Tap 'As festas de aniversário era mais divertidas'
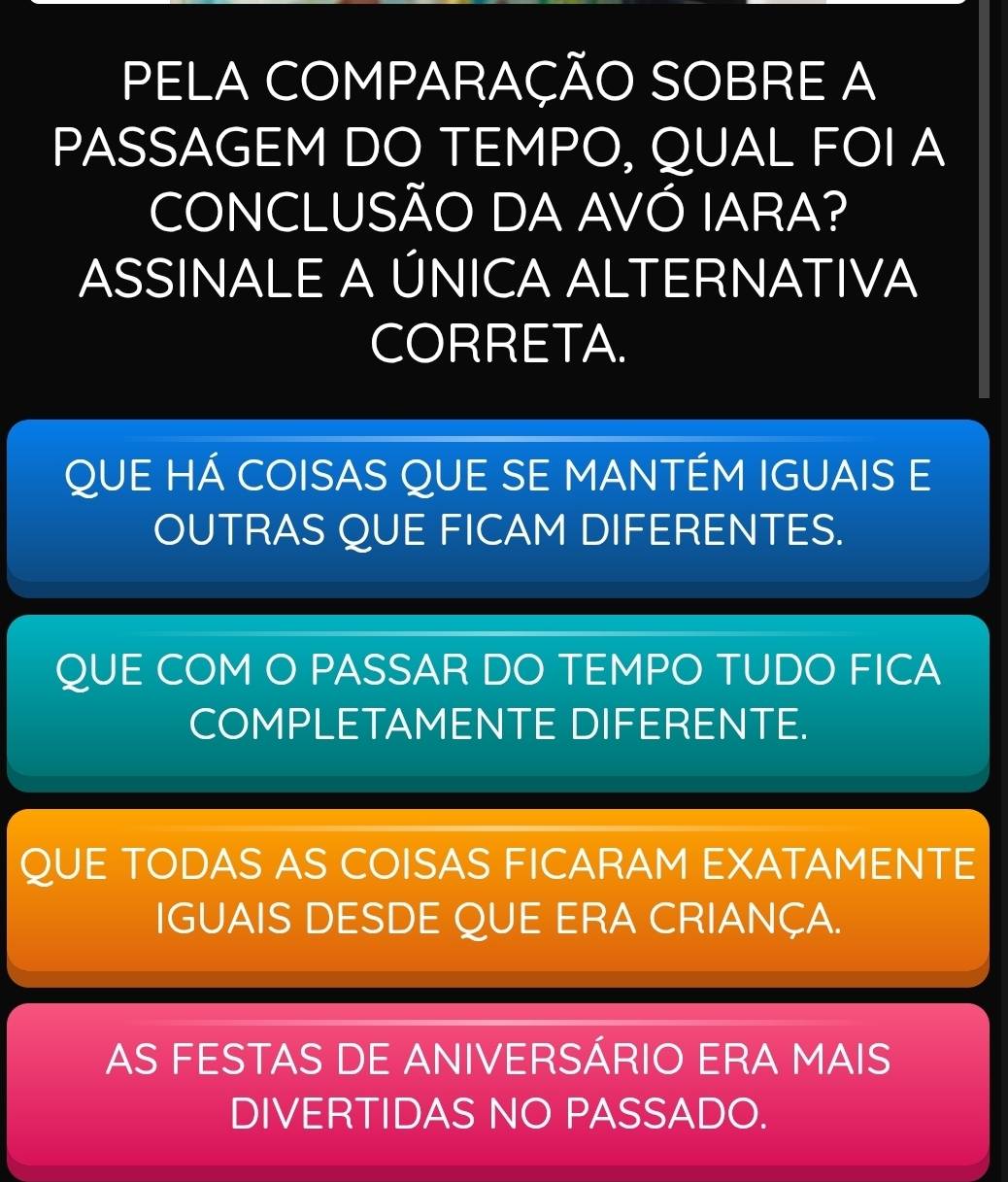Screen dimensions: 1008x1182 [497, 1084]
